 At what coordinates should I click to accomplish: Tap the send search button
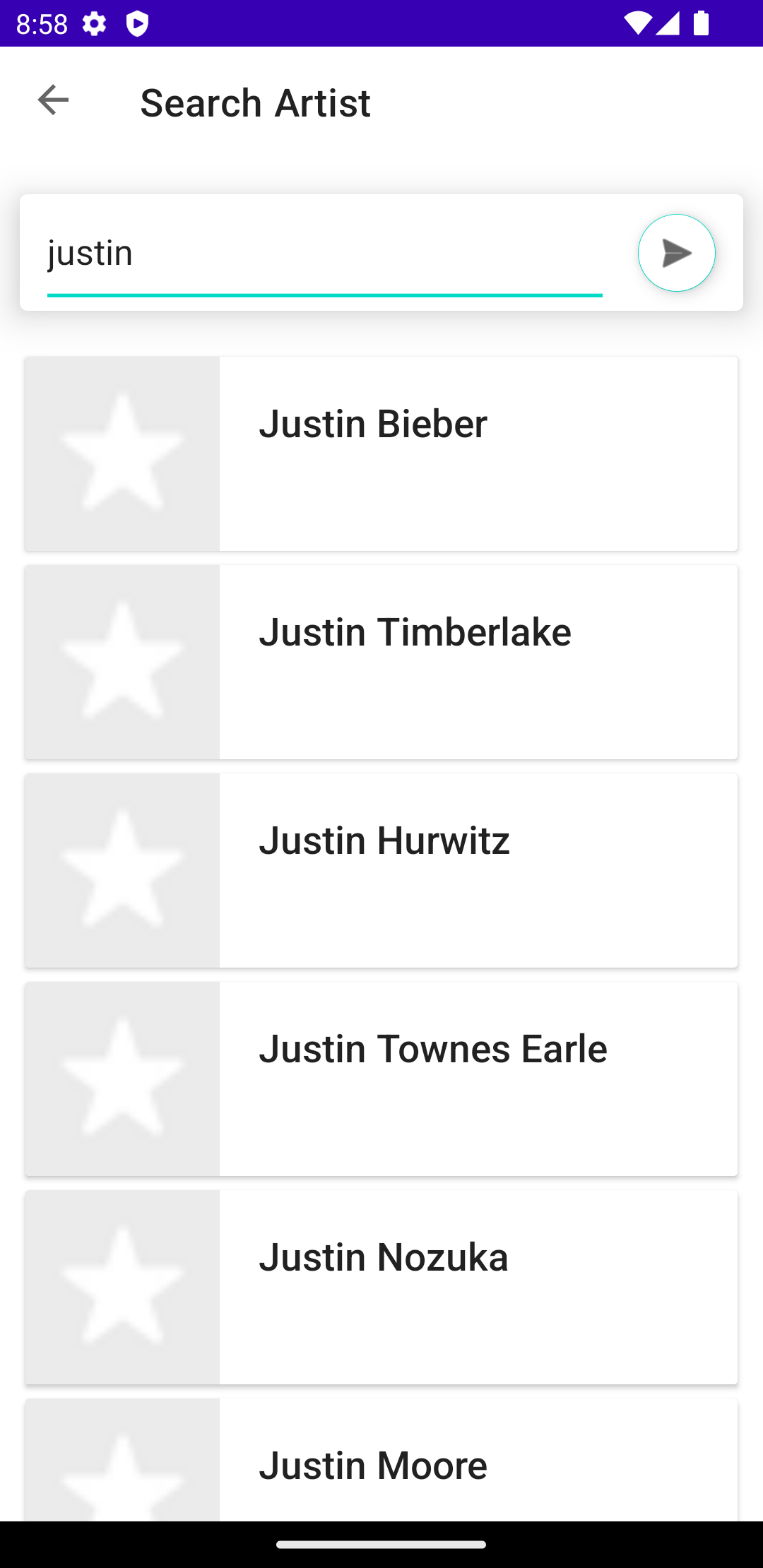pyautogui.click(x=676, y=253)
